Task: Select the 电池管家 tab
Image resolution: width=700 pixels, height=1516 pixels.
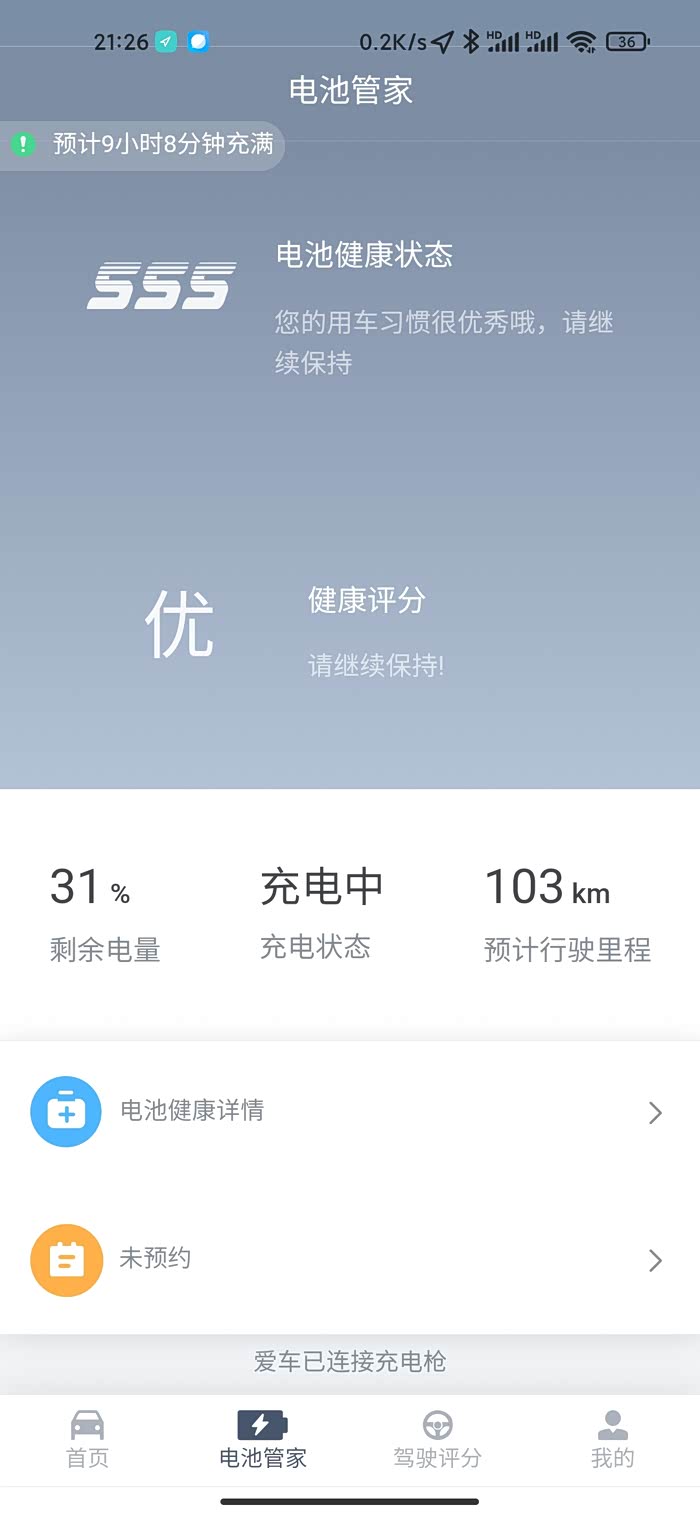Action: coord(262,1440)
